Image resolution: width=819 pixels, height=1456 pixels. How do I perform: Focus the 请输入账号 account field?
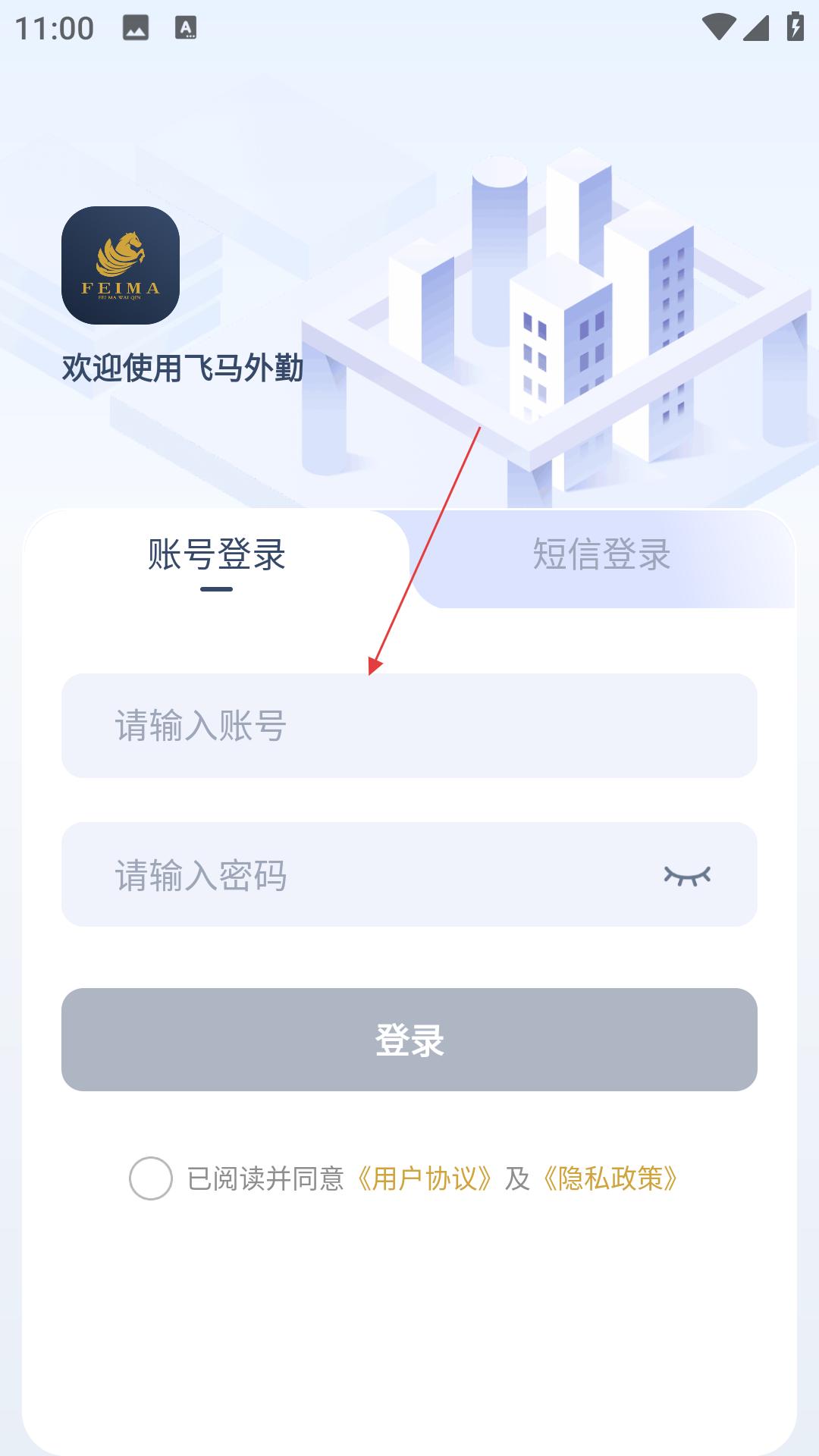409,726
